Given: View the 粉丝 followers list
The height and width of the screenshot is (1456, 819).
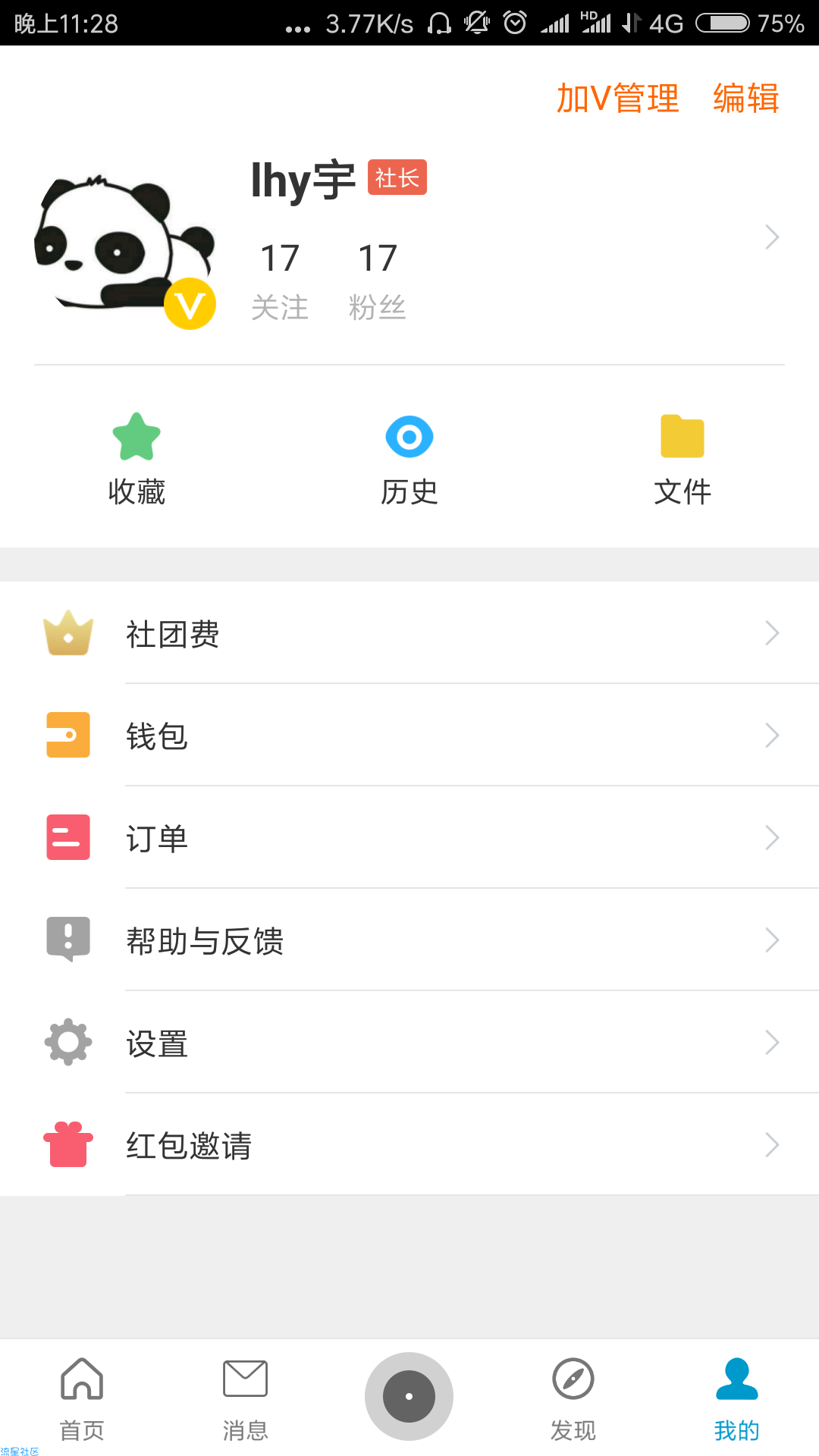Looking at the screenshot, I should pos(378,281).
